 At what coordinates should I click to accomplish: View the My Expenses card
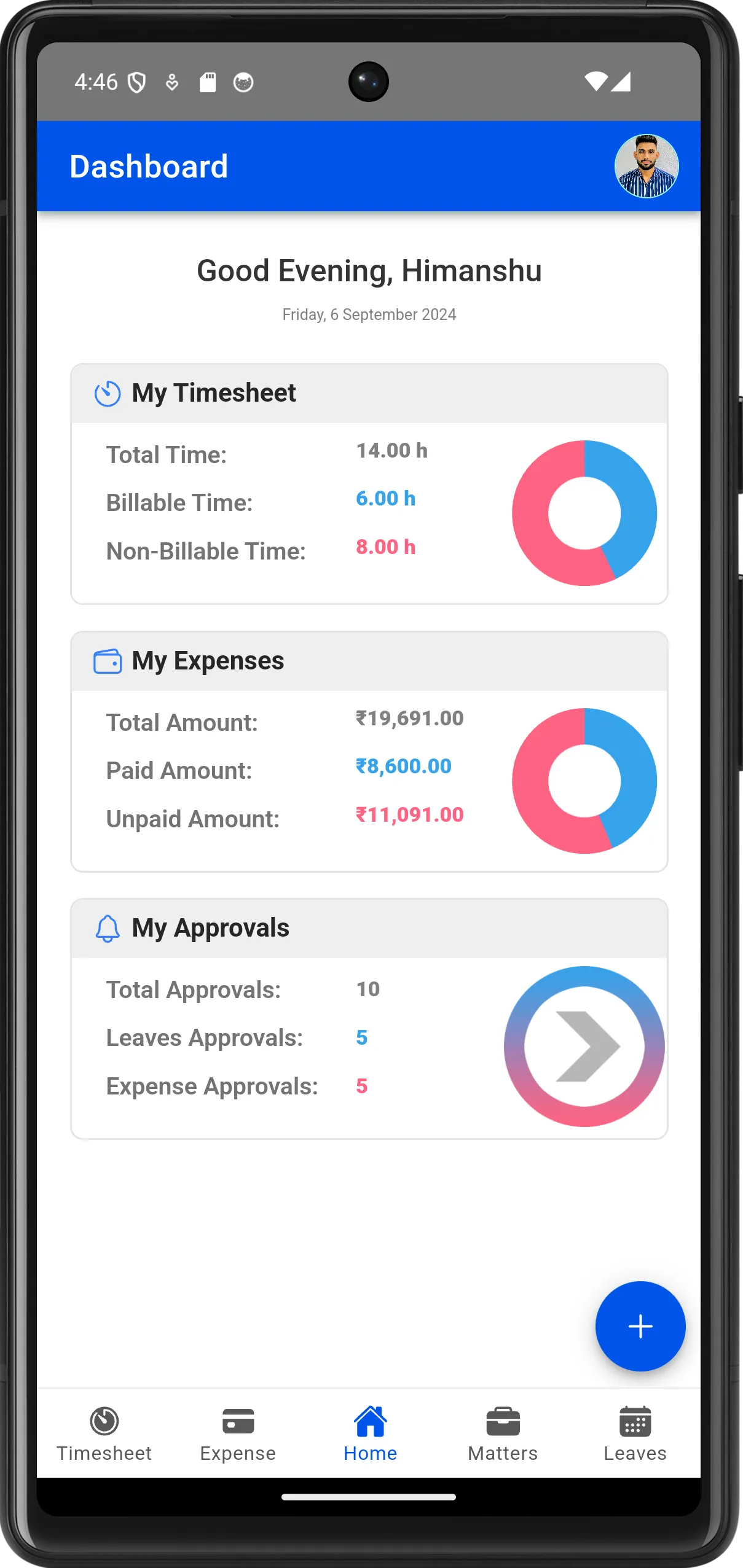(x=369, y=661)
